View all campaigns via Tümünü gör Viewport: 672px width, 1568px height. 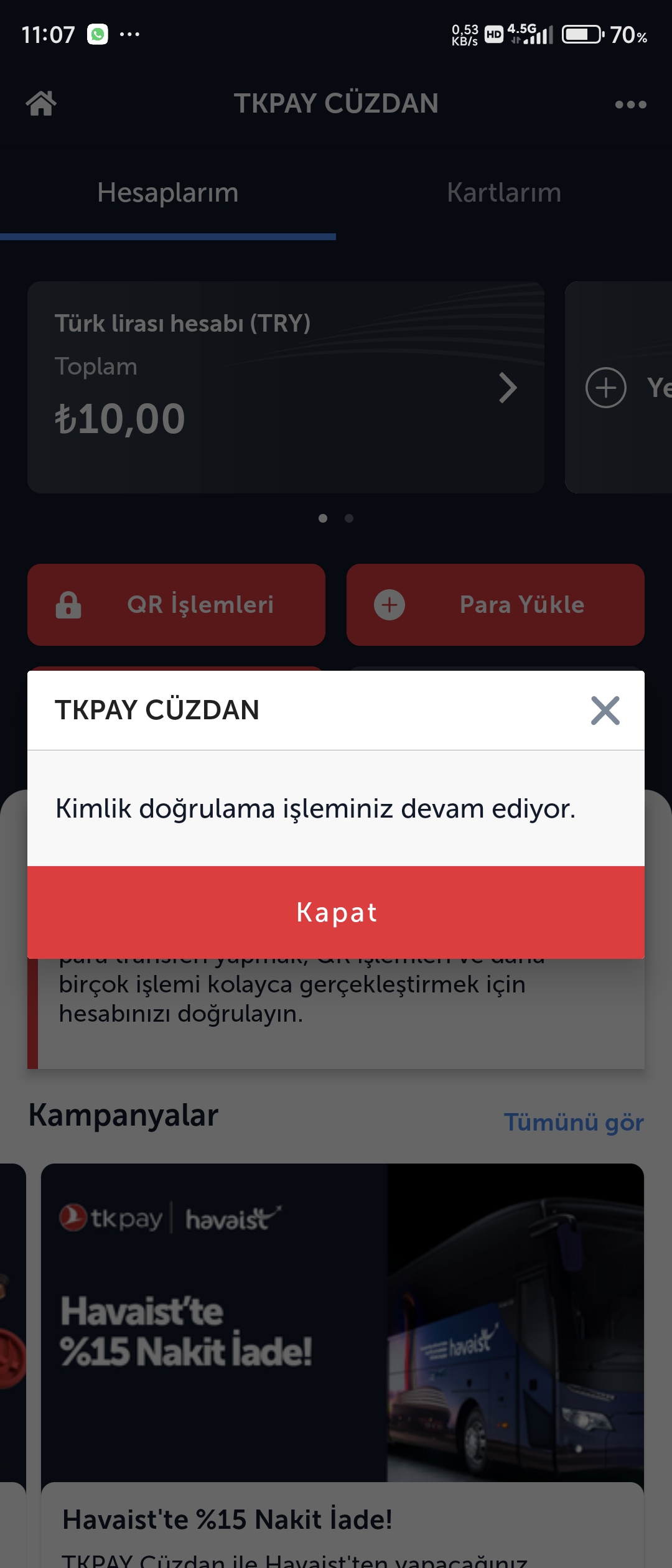coord(573,1122)
